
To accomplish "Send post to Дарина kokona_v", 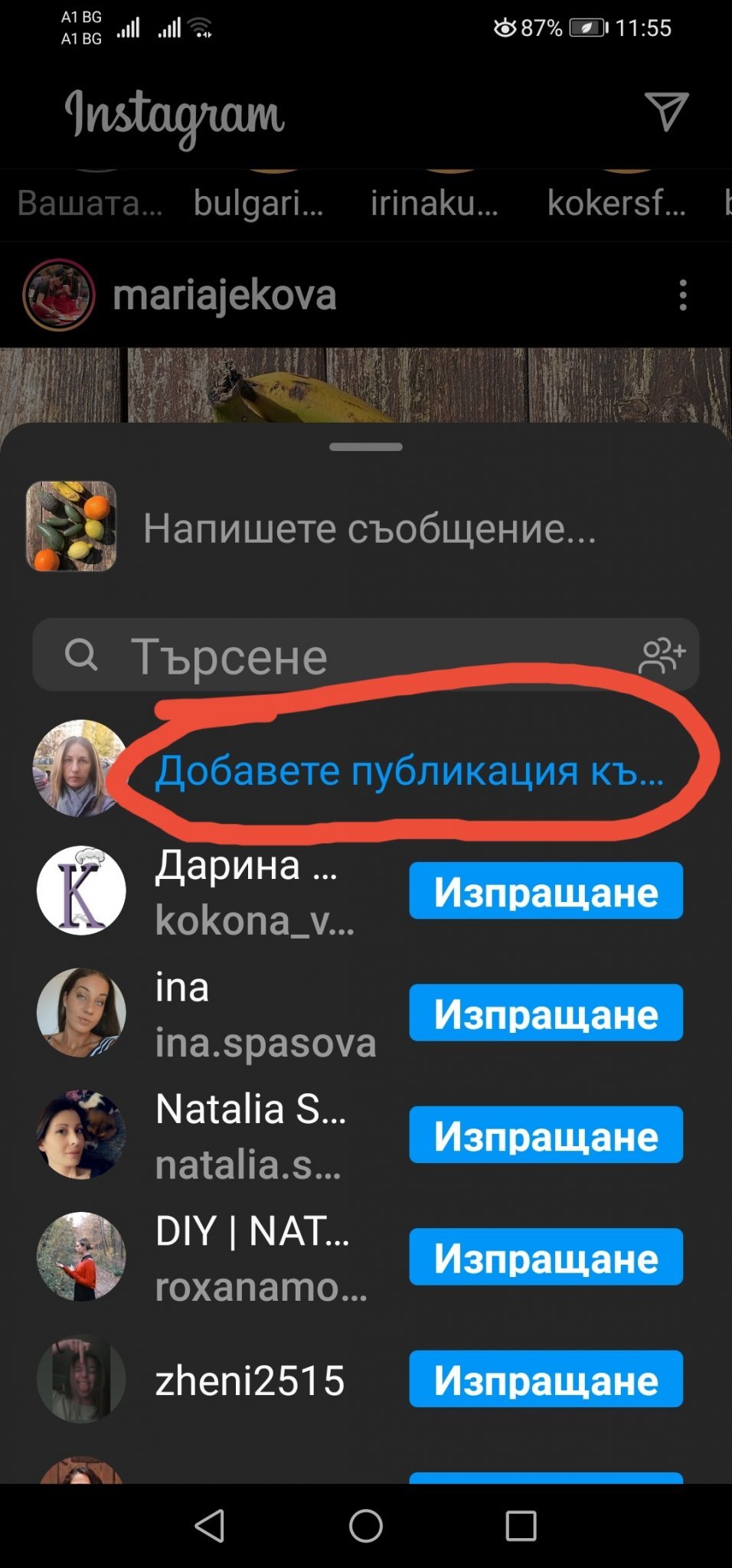I will point(545,891).
